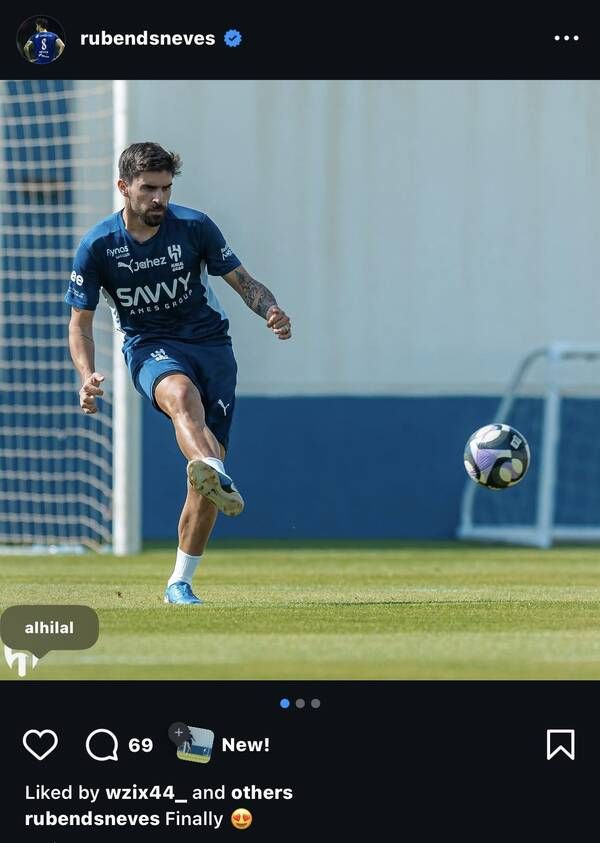View others who liked this post

point(262,792)
